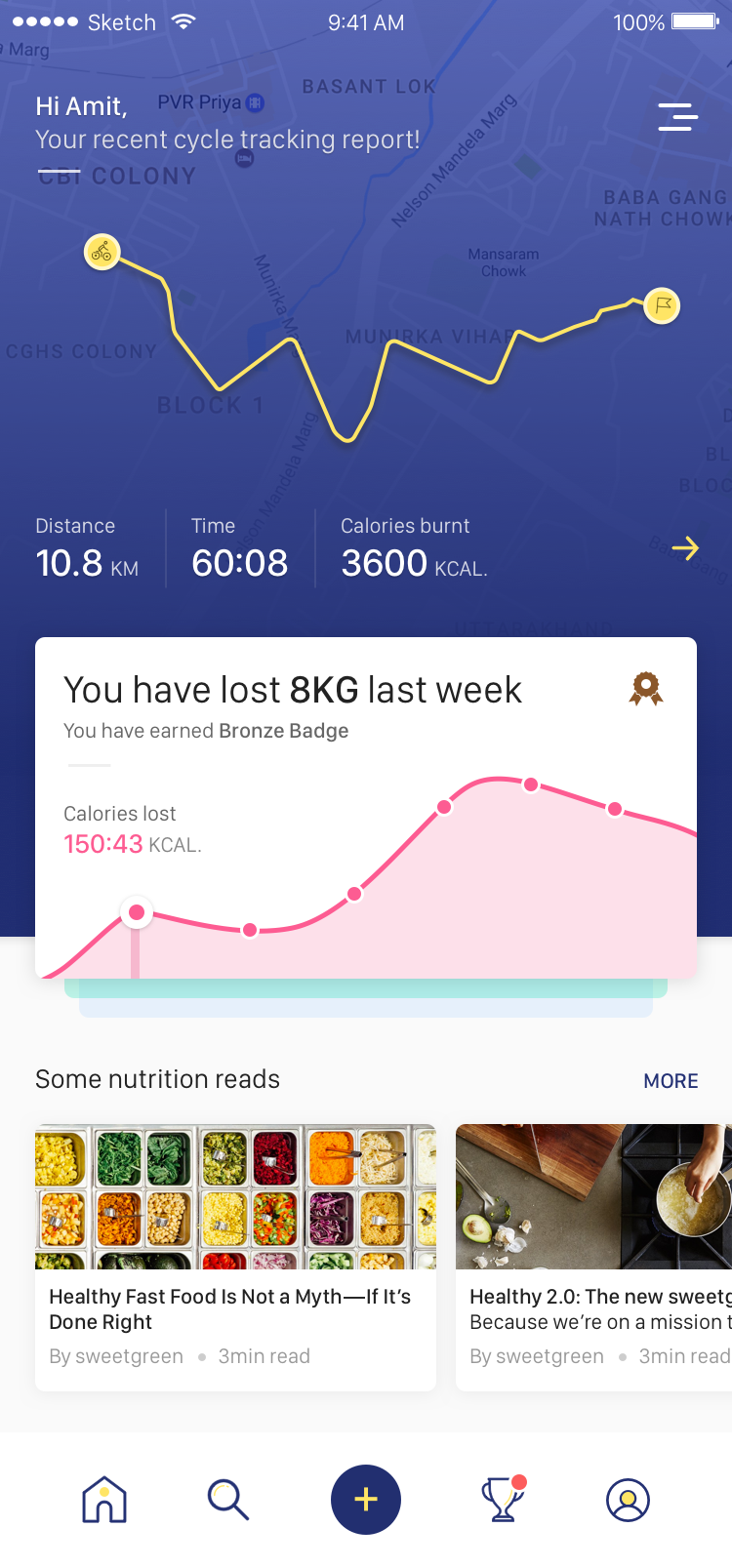Switch to the Profile tab
732x1568 pixels.
(629, 1500)
